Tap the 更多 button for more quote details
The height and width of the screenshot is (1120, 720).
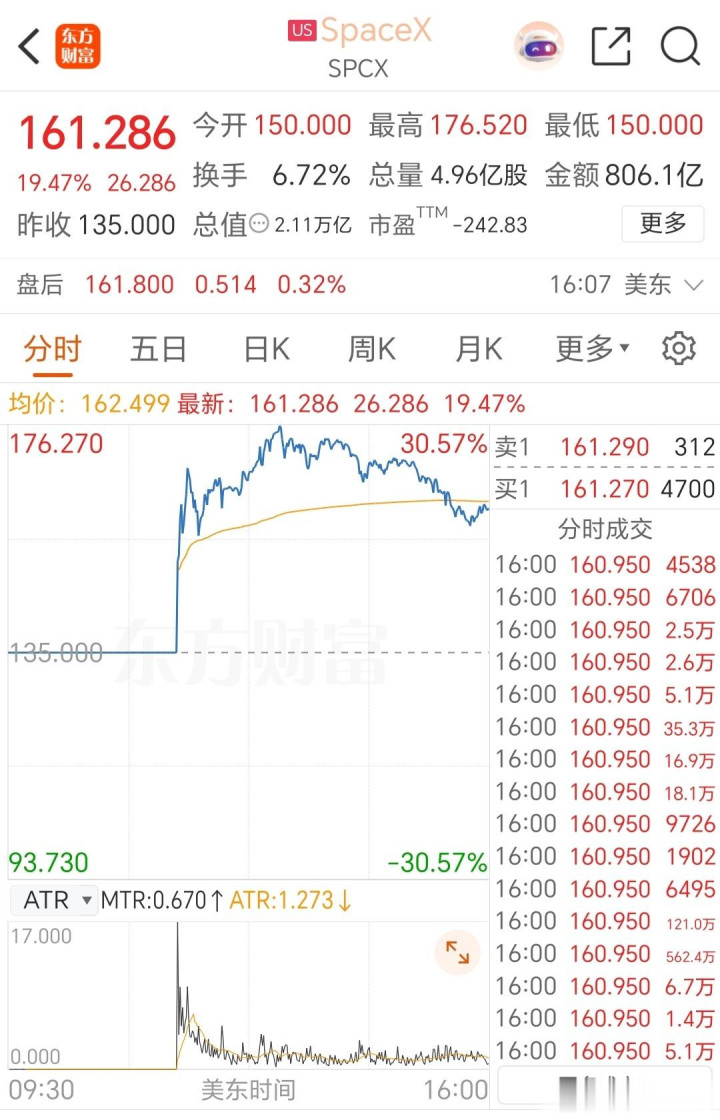[663, 224]
